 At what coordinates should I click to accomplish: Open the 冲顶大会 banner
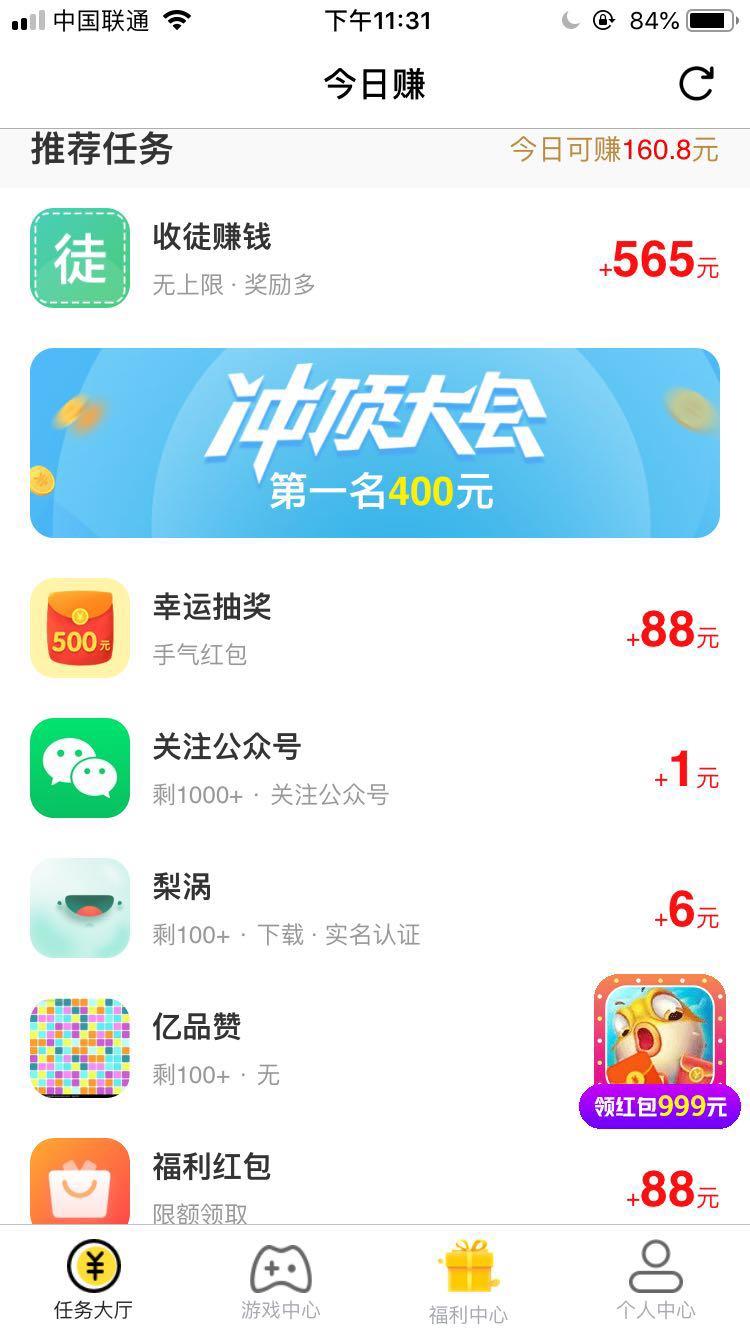click(375, 443)
